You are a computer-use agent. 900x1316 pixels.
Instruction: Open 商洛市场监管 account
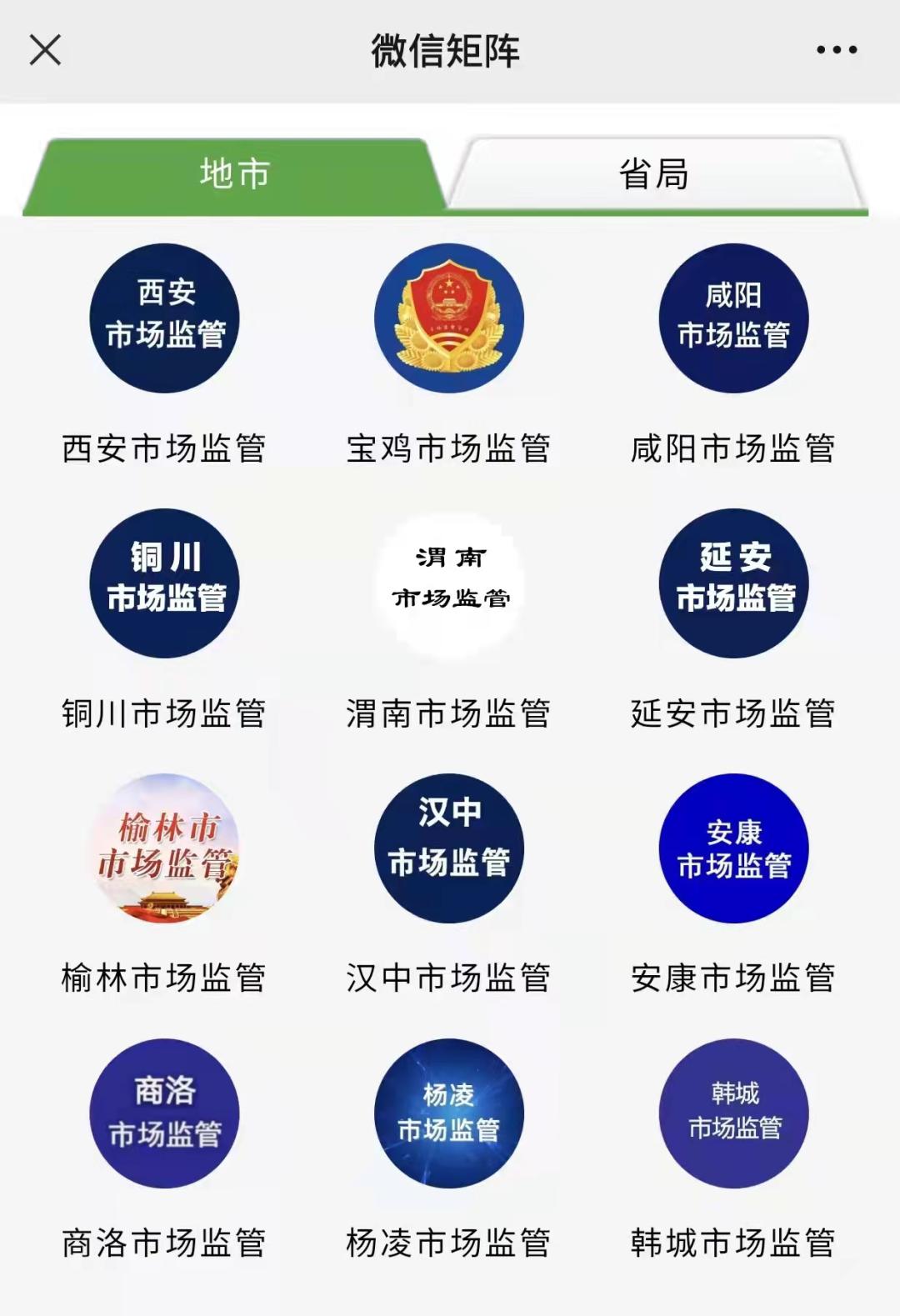165,1113
